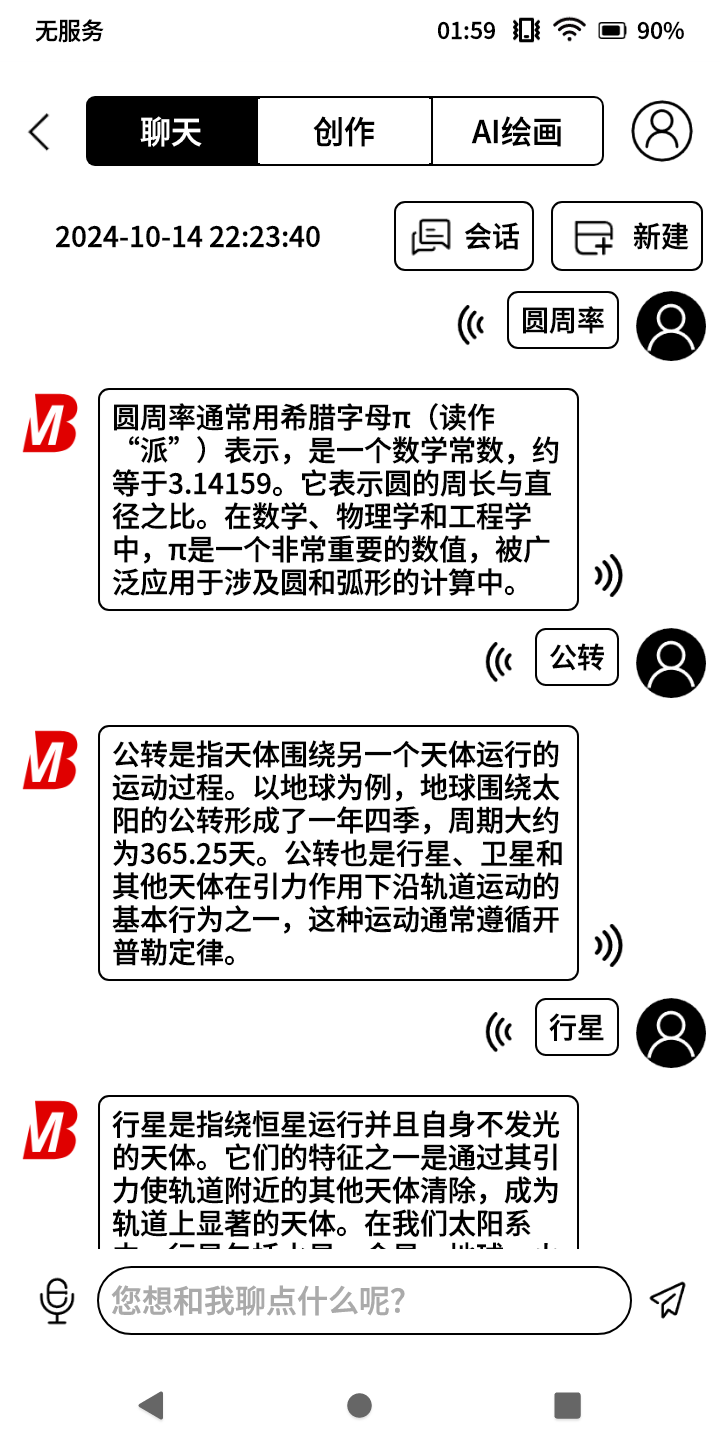The height and width of the screenshot is (1440, 720).
Task: Switch to the AI绘画 tab
Action: pyautogui.click(x=517, y=131)
